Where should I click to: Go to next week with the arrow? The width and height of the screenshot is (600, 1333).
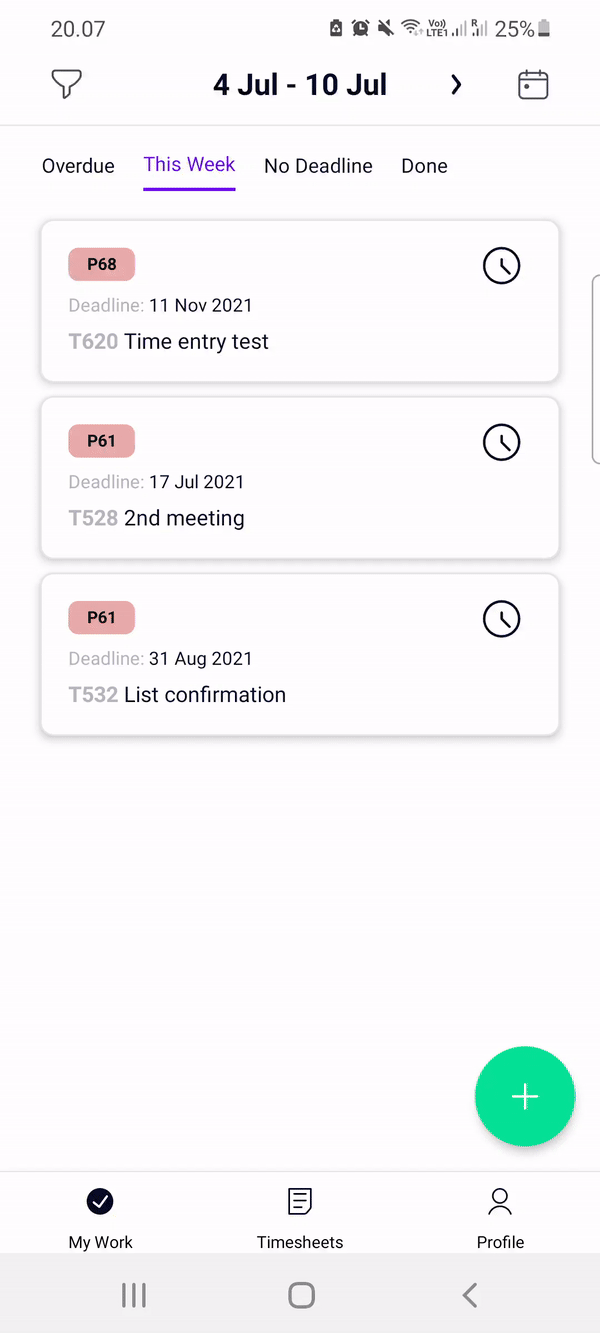[456, 85]
